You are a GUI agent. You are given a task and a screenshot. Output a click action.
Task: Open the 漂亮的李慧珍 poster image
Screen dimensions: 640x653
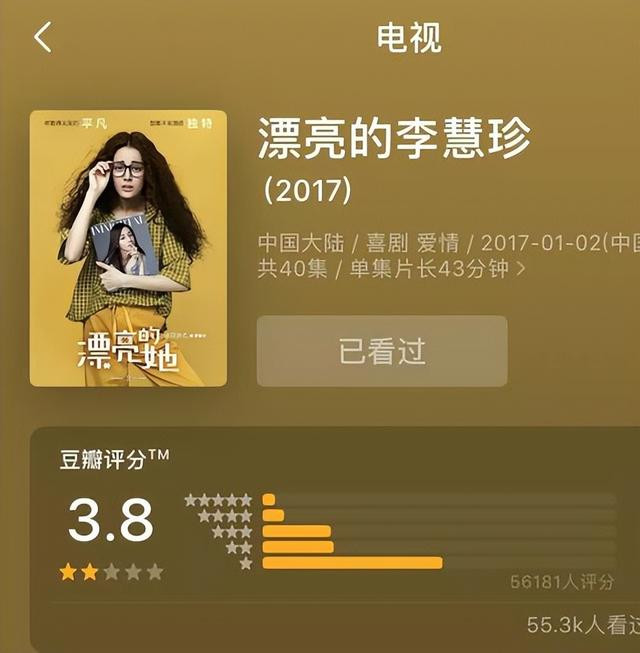coord(128,248)
